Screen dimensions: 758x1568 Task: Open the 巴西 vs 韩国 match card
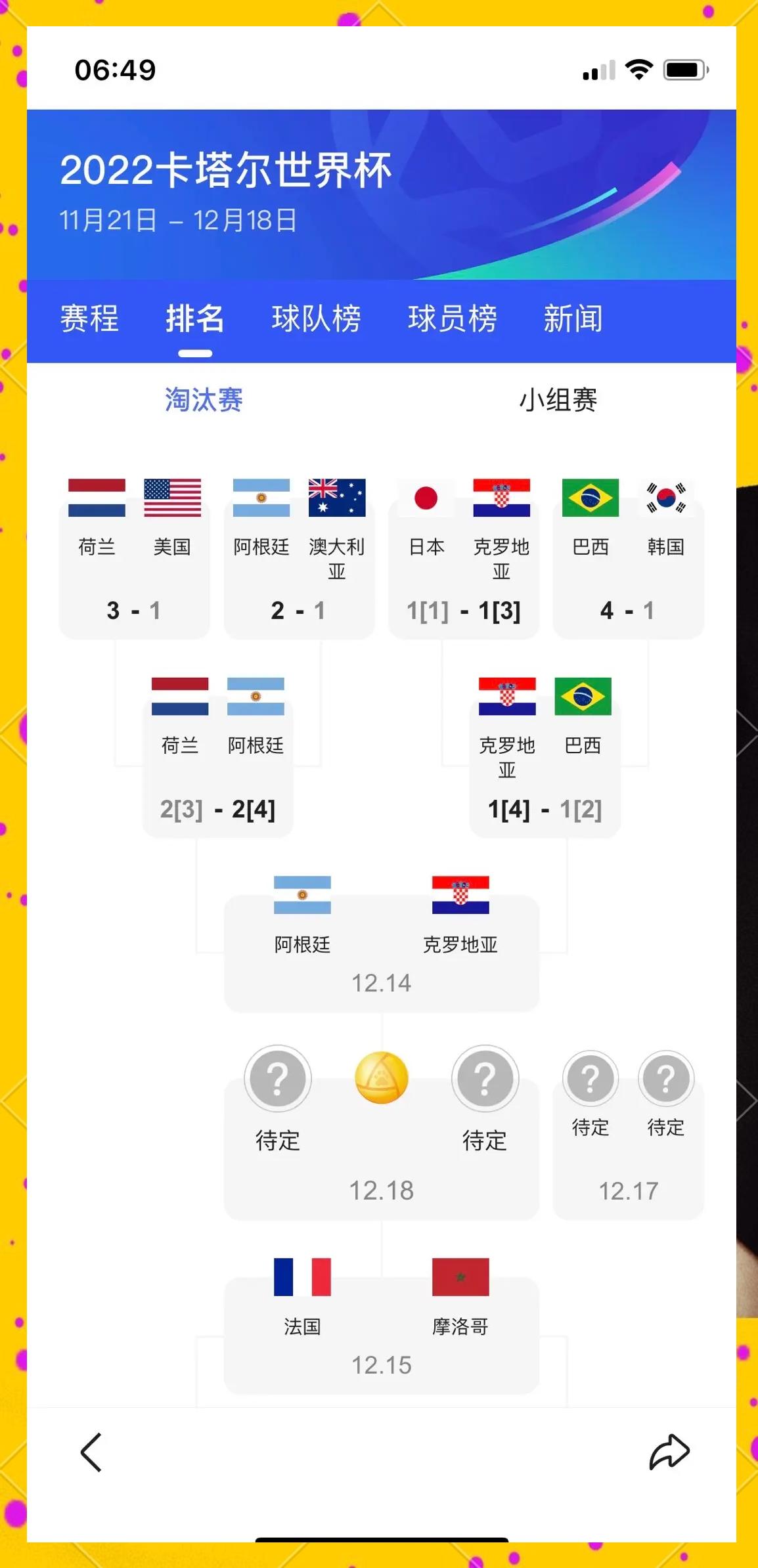(628, 571)
